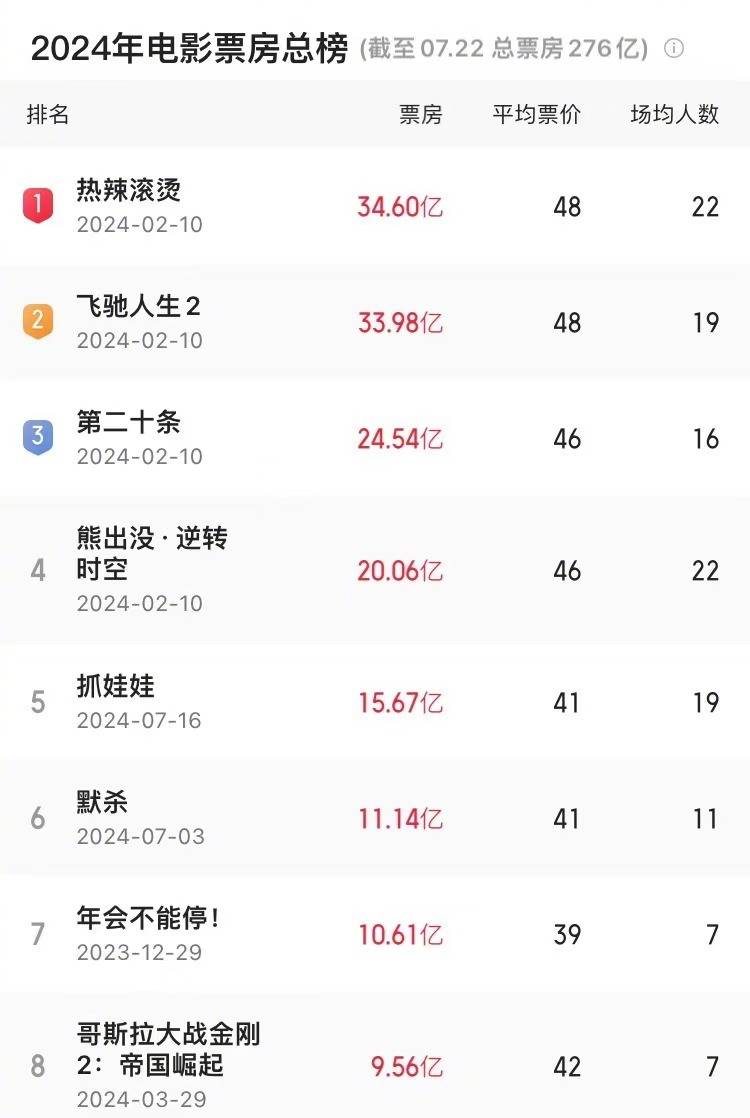Open the movie 飞驰人生2

click(139, 306)
